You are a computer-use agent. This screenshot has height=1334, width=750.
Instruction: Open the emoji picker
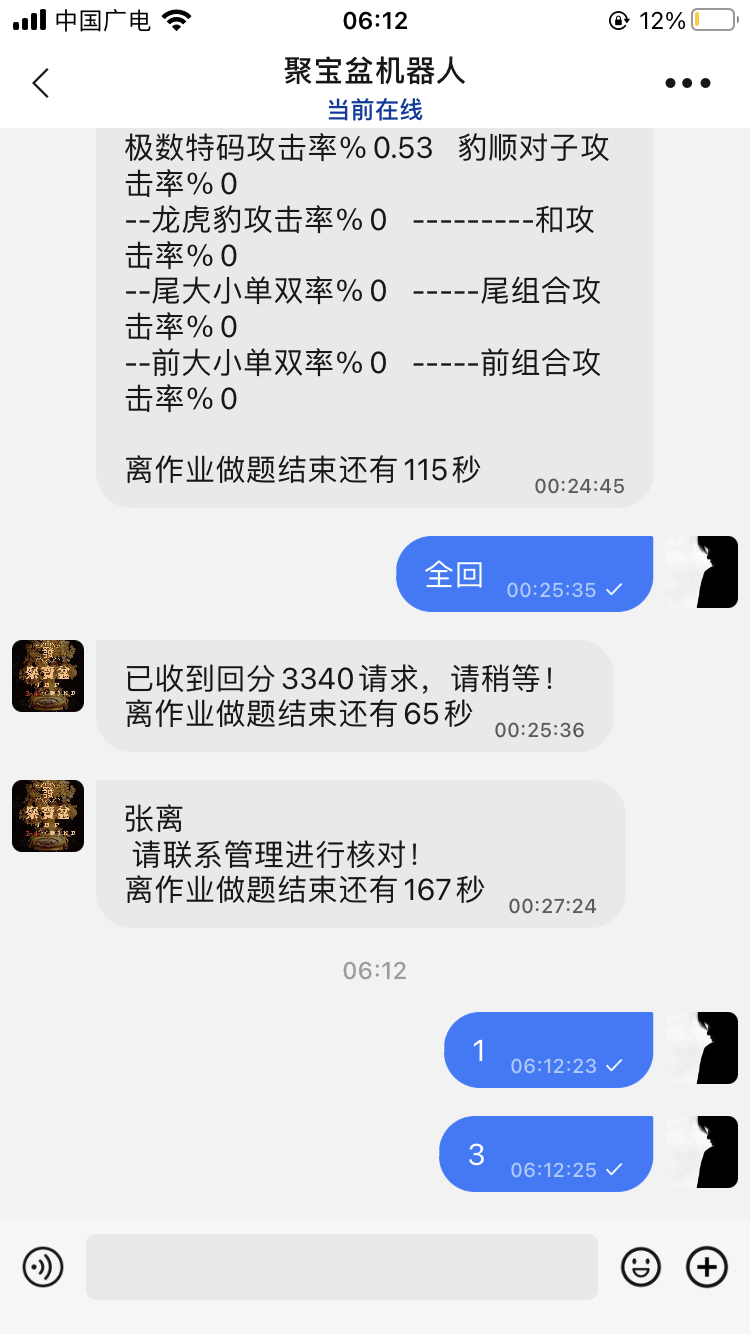[641, 1267]
